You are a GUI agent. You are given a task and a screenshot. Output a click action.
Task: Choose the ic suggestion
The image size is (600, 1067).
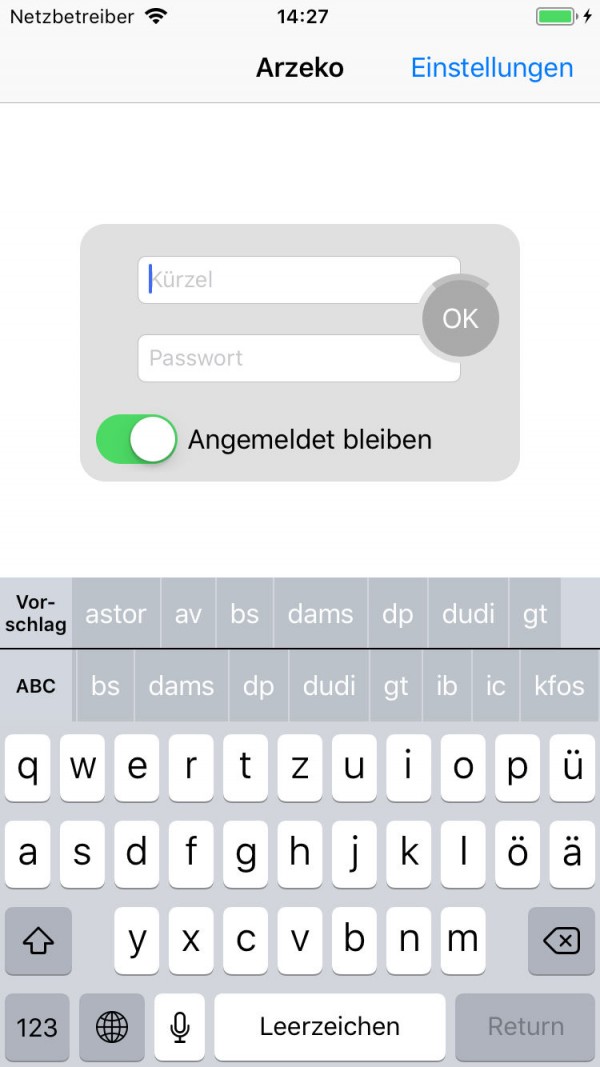[x=496, y=686]
